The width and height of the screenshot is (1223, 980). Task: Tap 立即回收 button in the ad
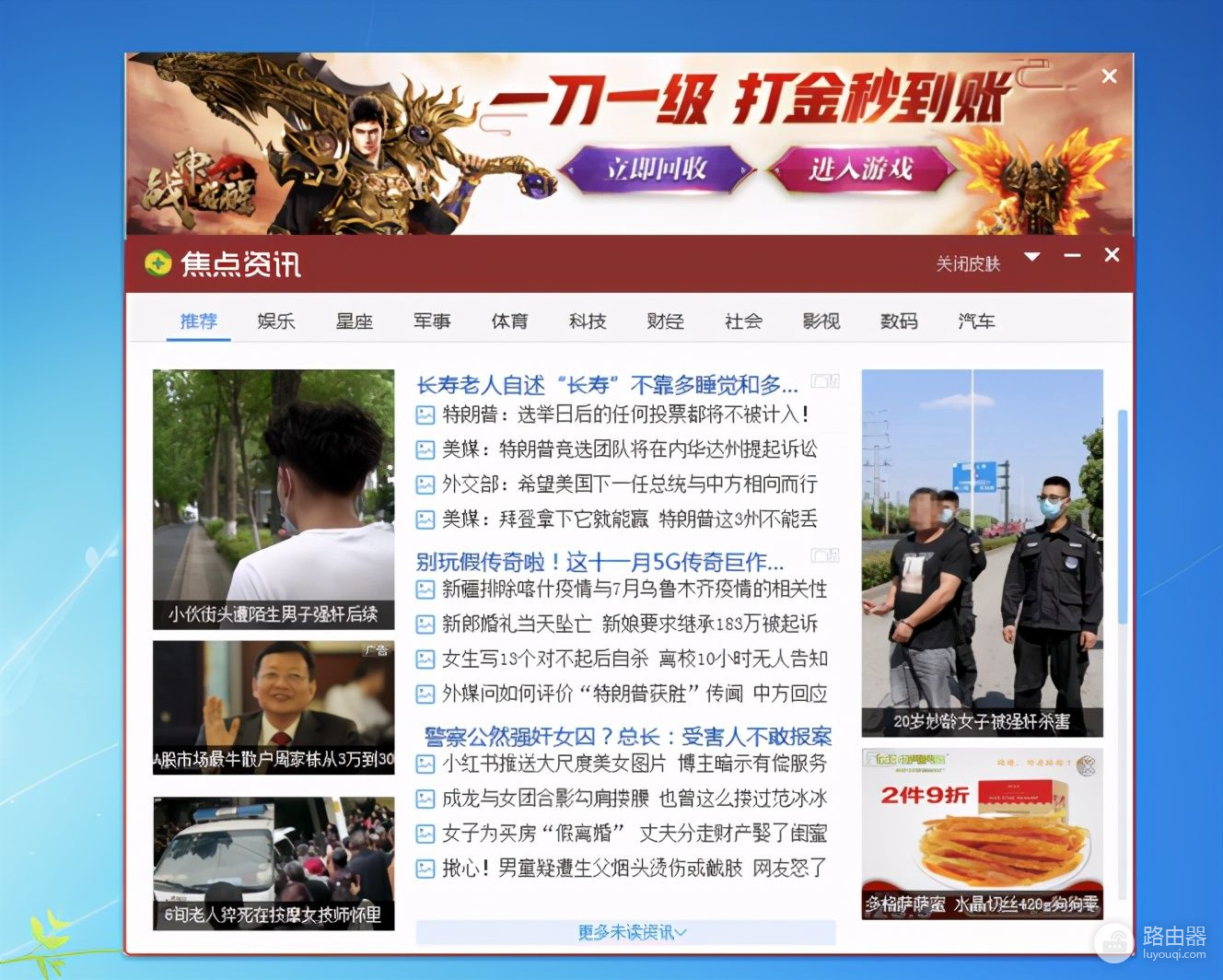[656, 169]
